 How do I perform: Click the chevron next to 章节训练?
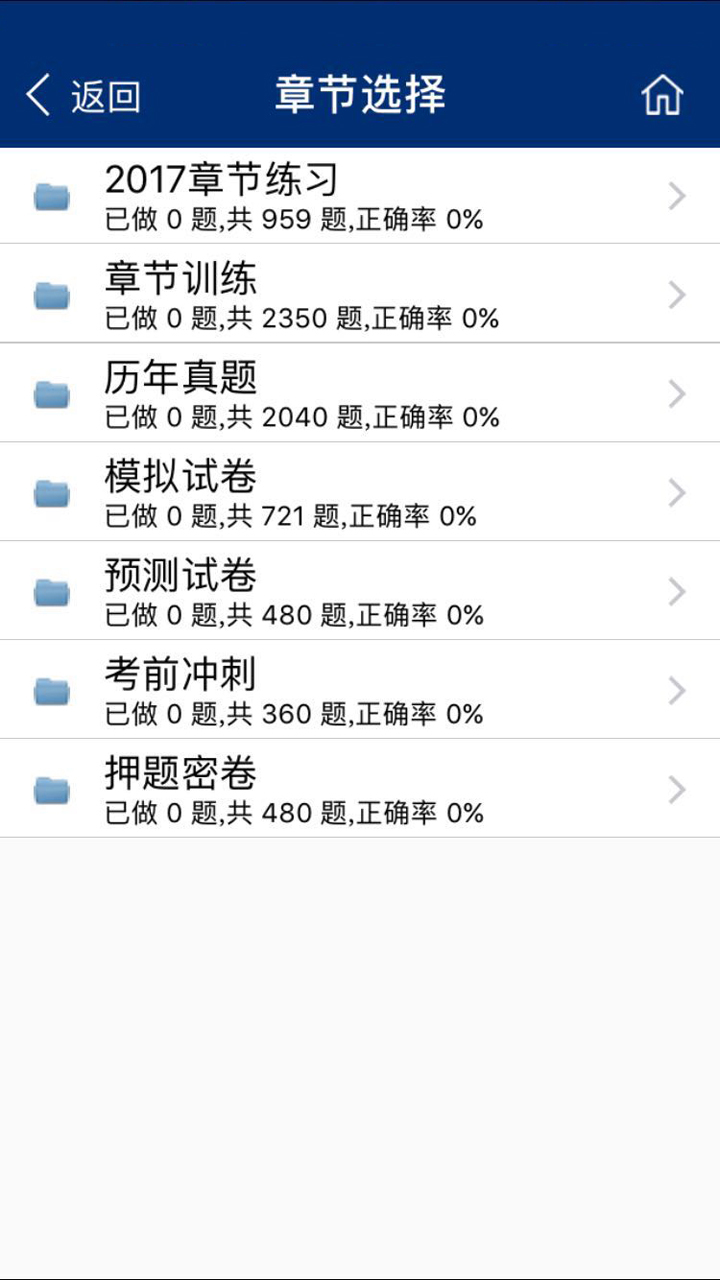pos(676,294)
